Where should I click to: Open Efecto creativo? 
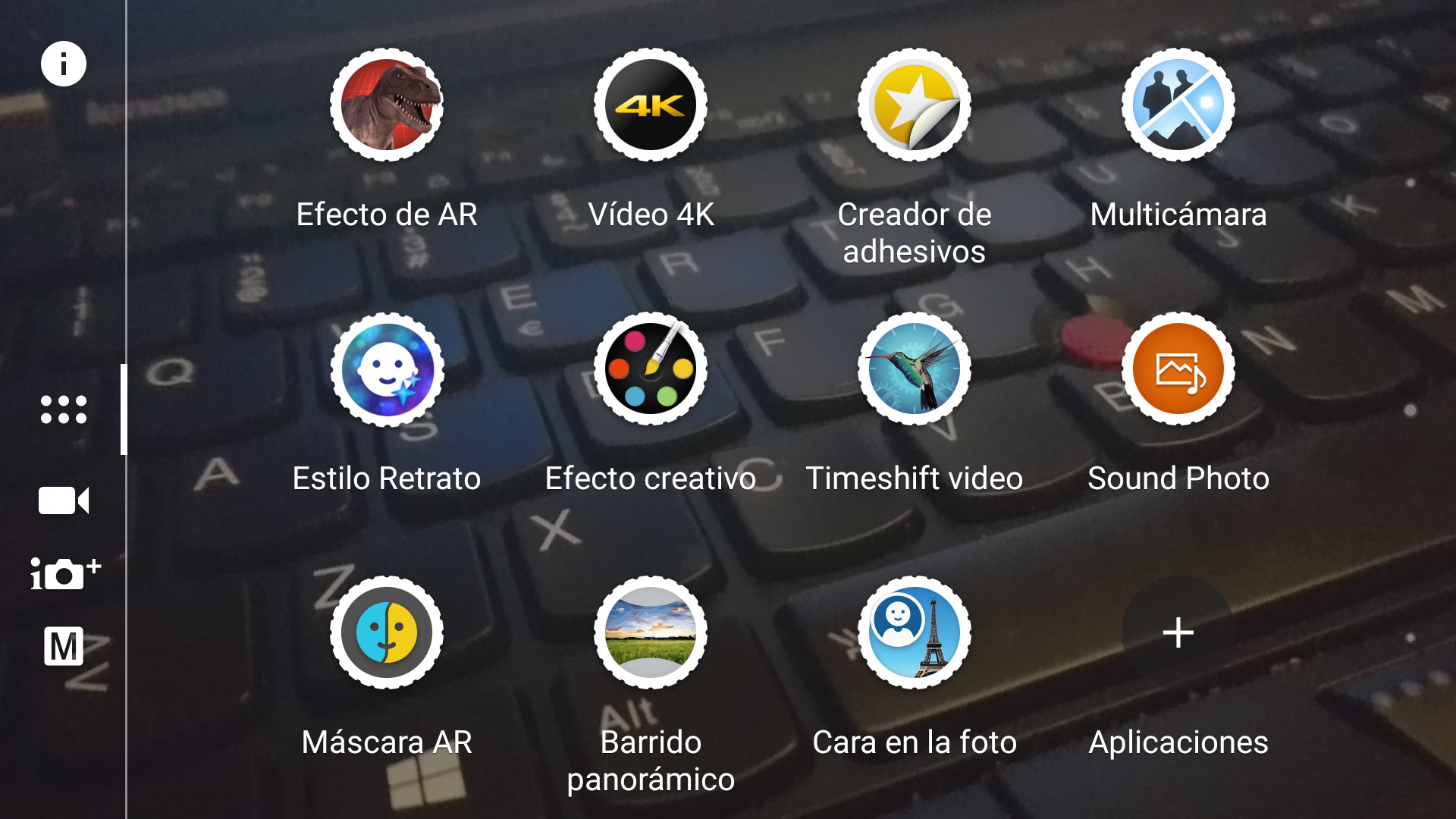[x=651, y=369]
